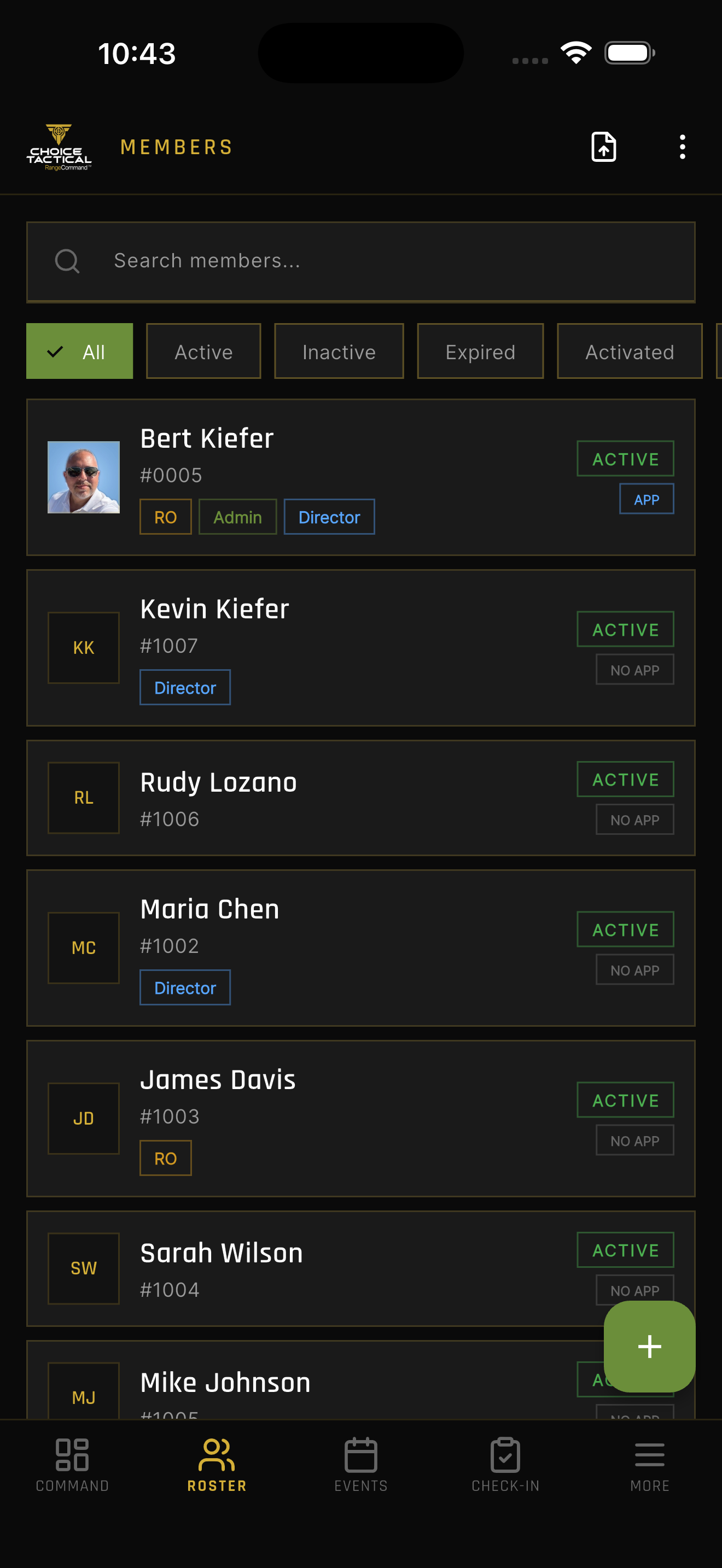Select the Active filter chip
Viewport: 722px width, 1568px height.
(203, 351)
